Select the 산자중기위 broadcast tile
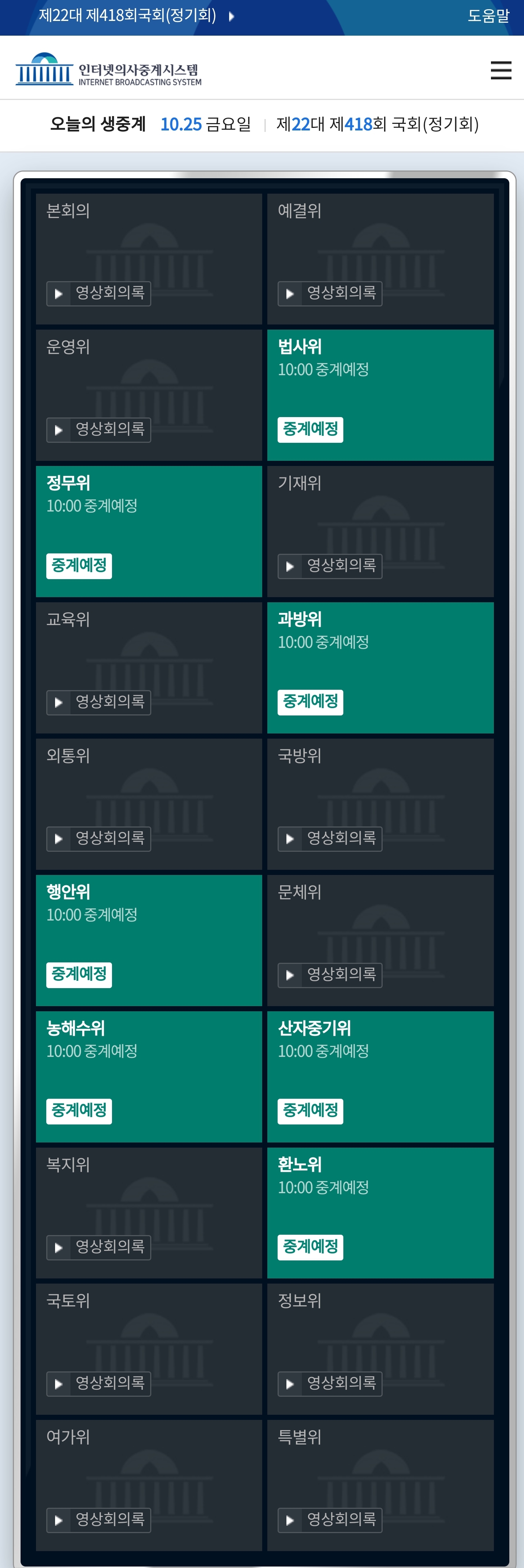This screenshot has height=1568, width=524. pyautogui.click(x=380, y=1076)
